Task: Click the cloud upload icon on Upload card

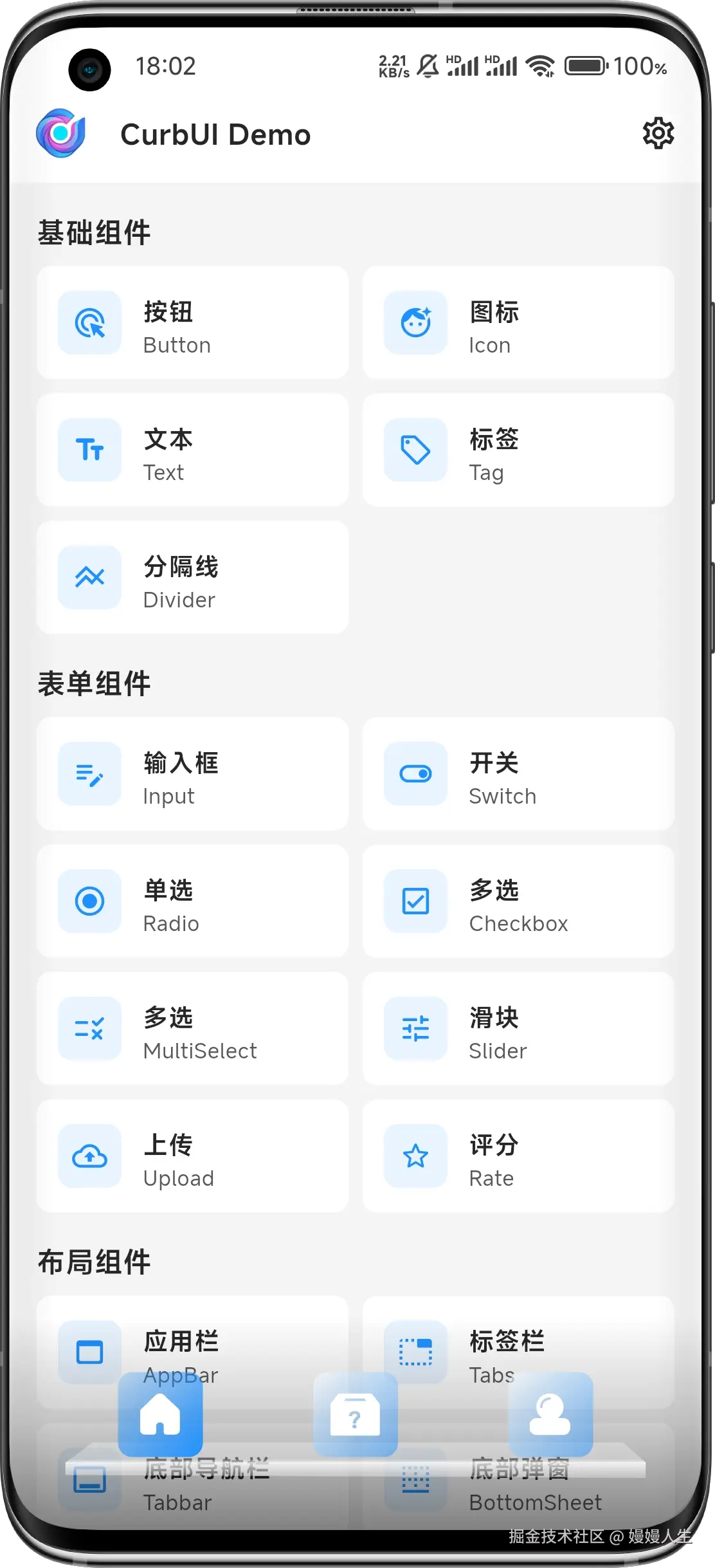Action: point(89,1156)
